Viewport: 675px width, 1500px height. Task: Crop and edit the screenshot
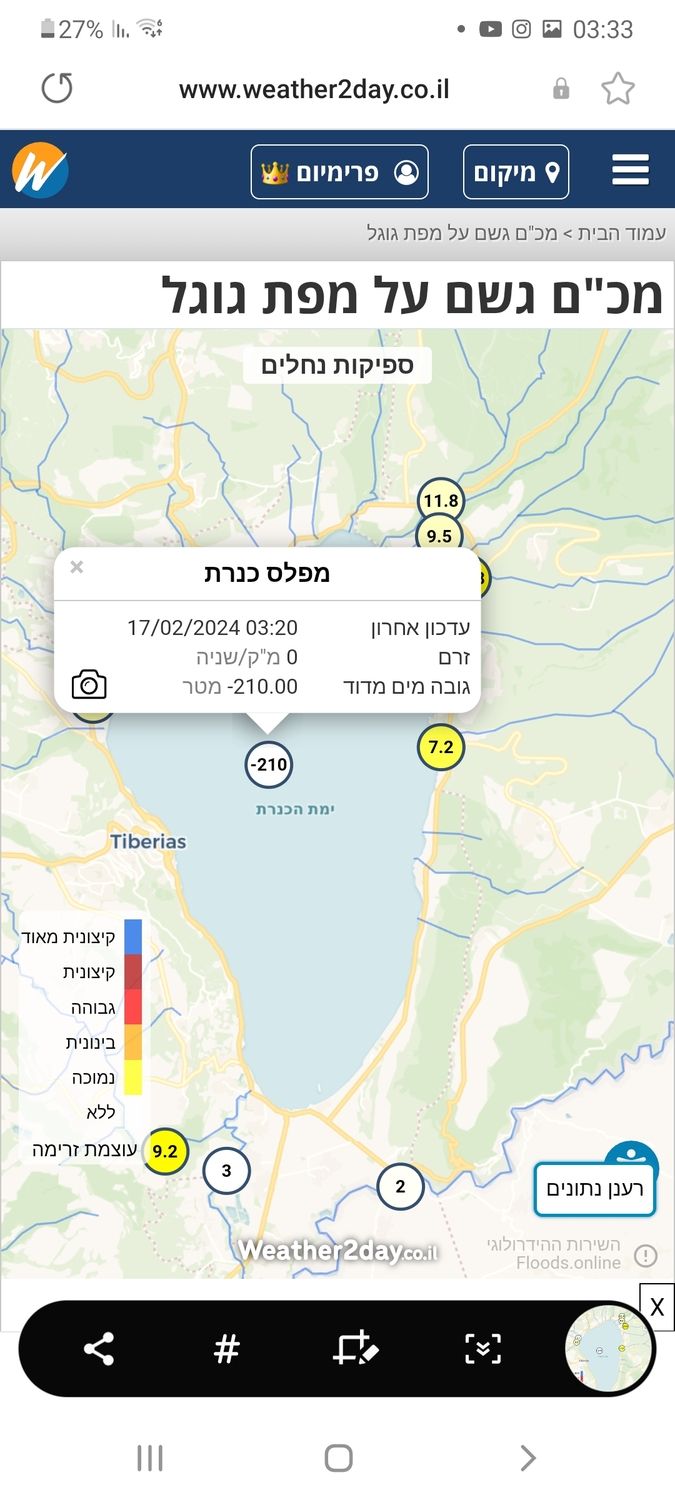(355, 1349)
